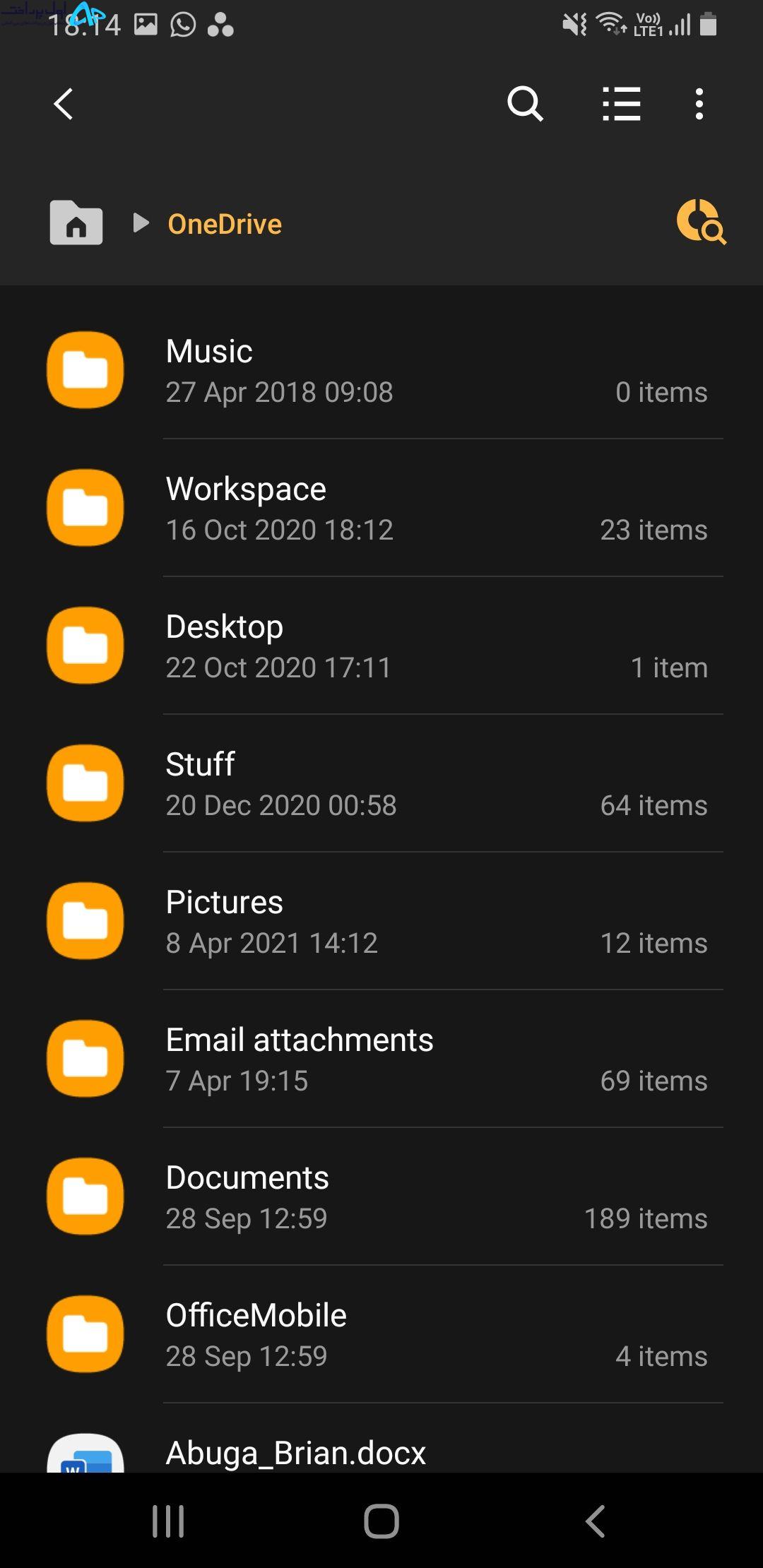Change the list view layout
This screenshot has width=763, height=1568.
click(621, 105)
